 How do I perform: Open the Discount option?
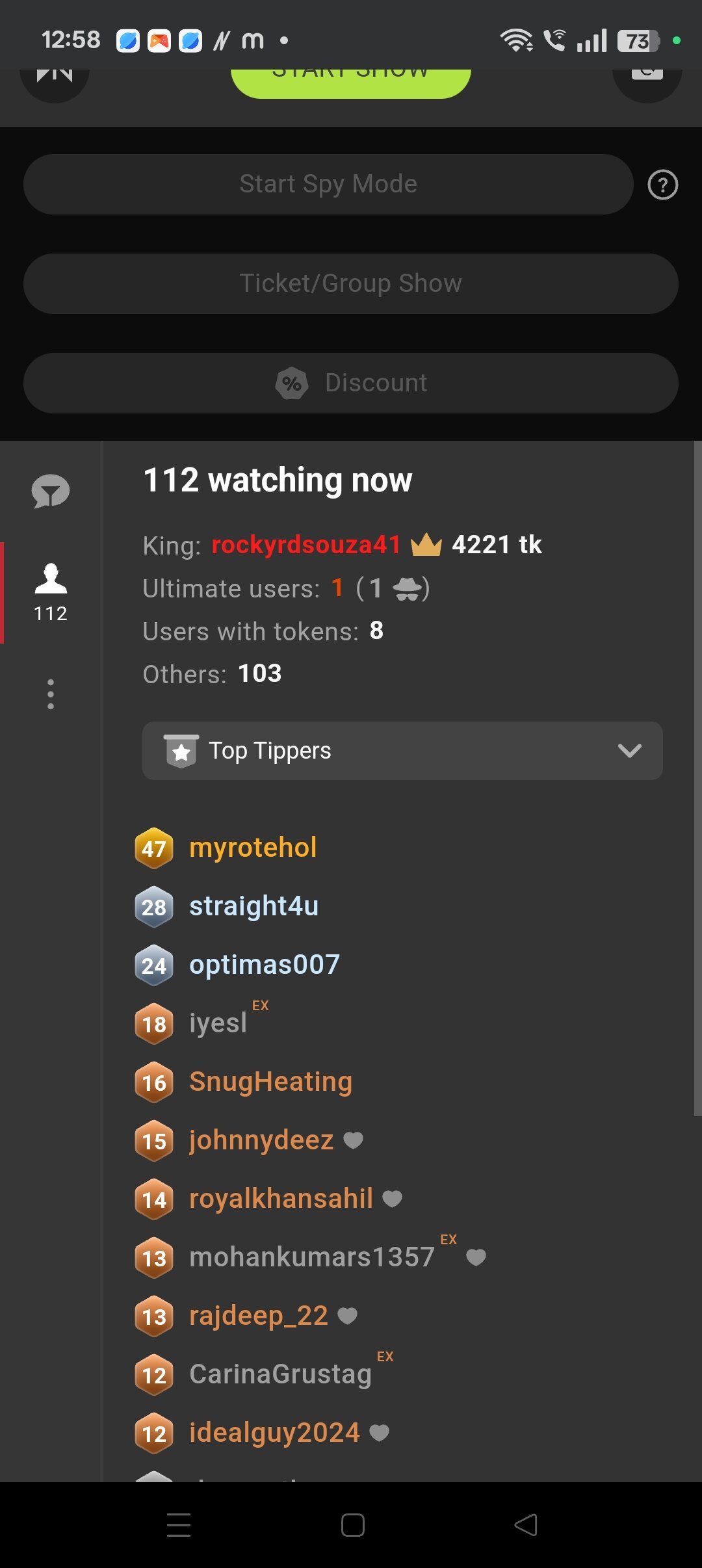click(350, 383)
